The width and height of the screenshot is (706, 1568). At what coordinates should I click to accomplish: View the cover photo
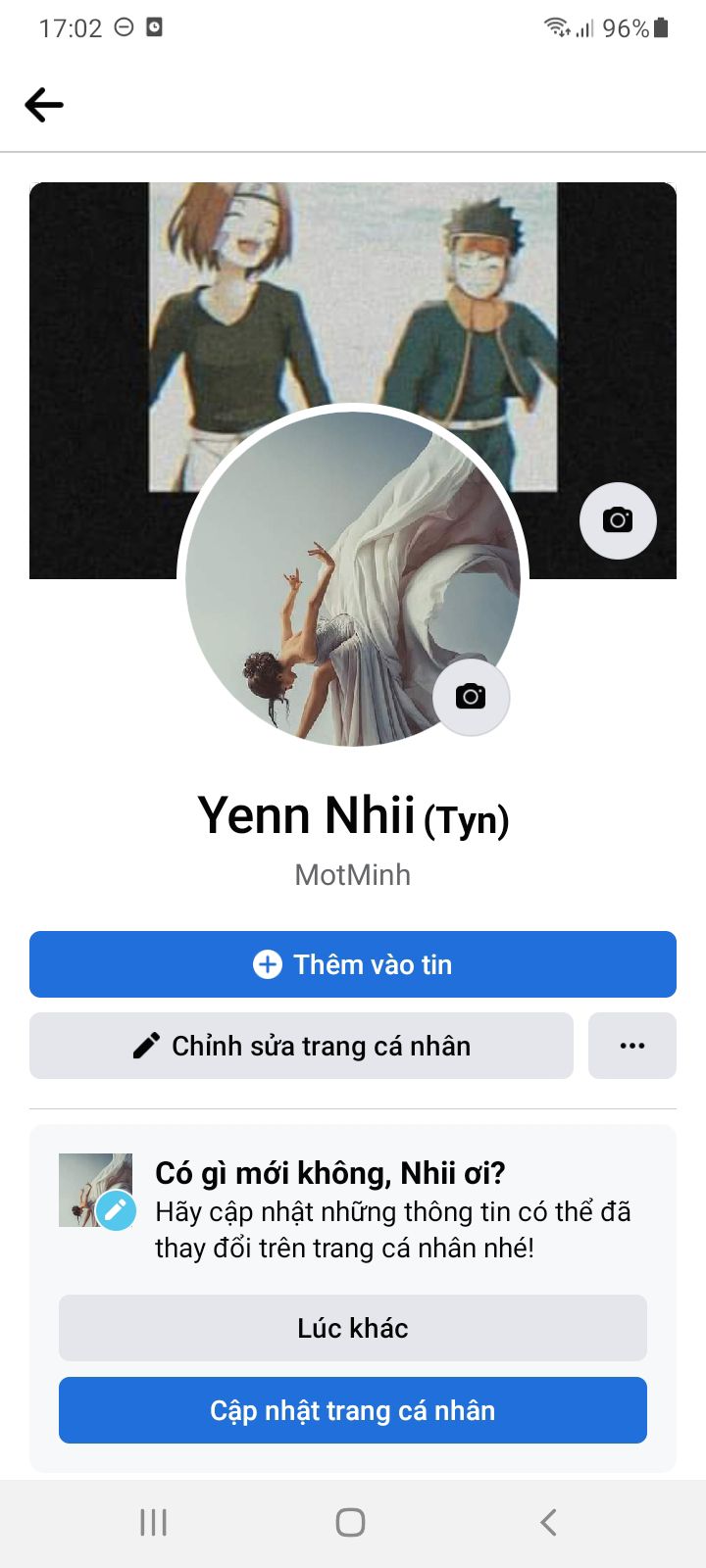(x=353, y=294)
